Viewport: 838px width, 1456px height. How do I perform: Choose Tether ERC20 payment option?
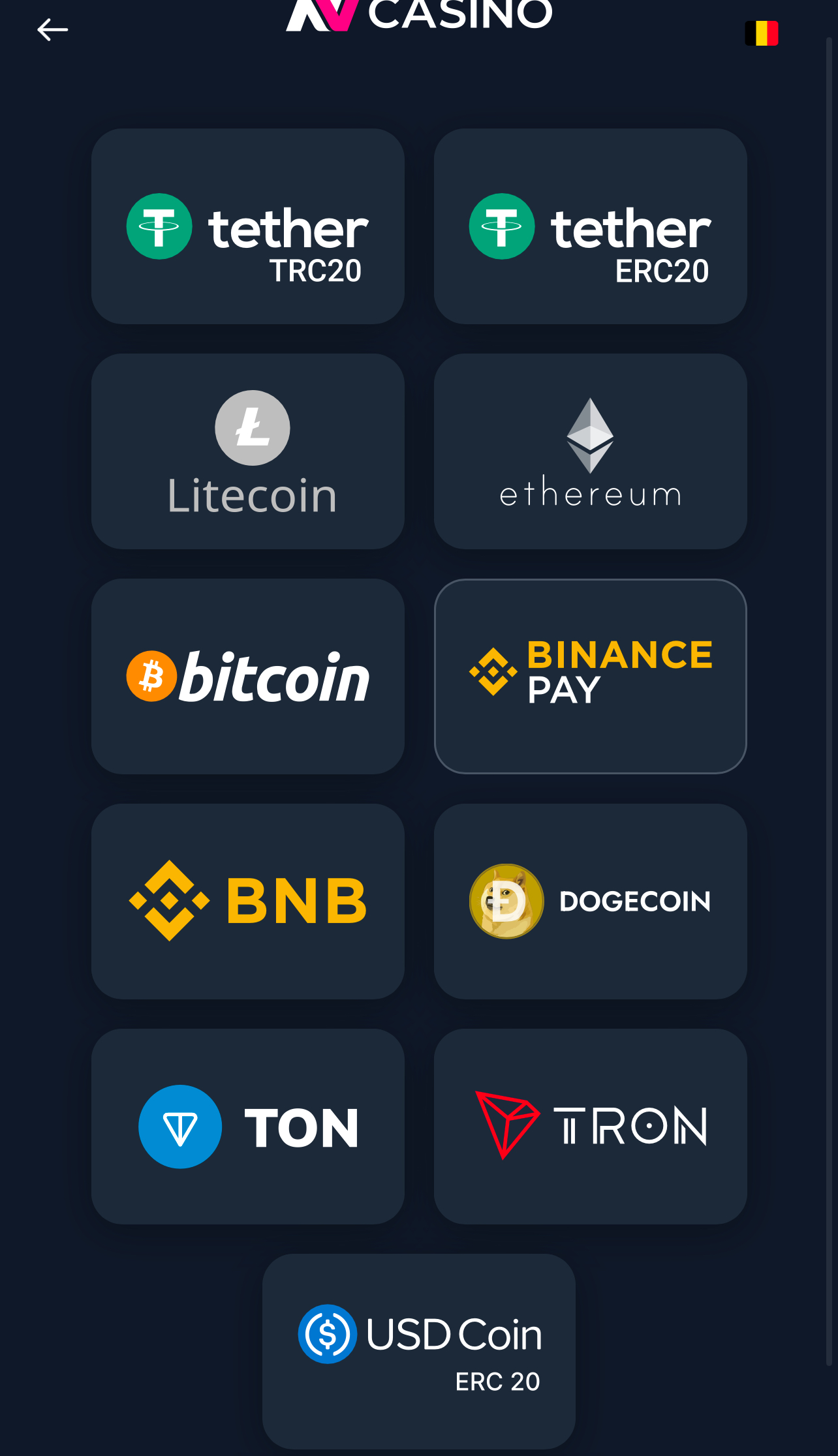tap(590, 226)
